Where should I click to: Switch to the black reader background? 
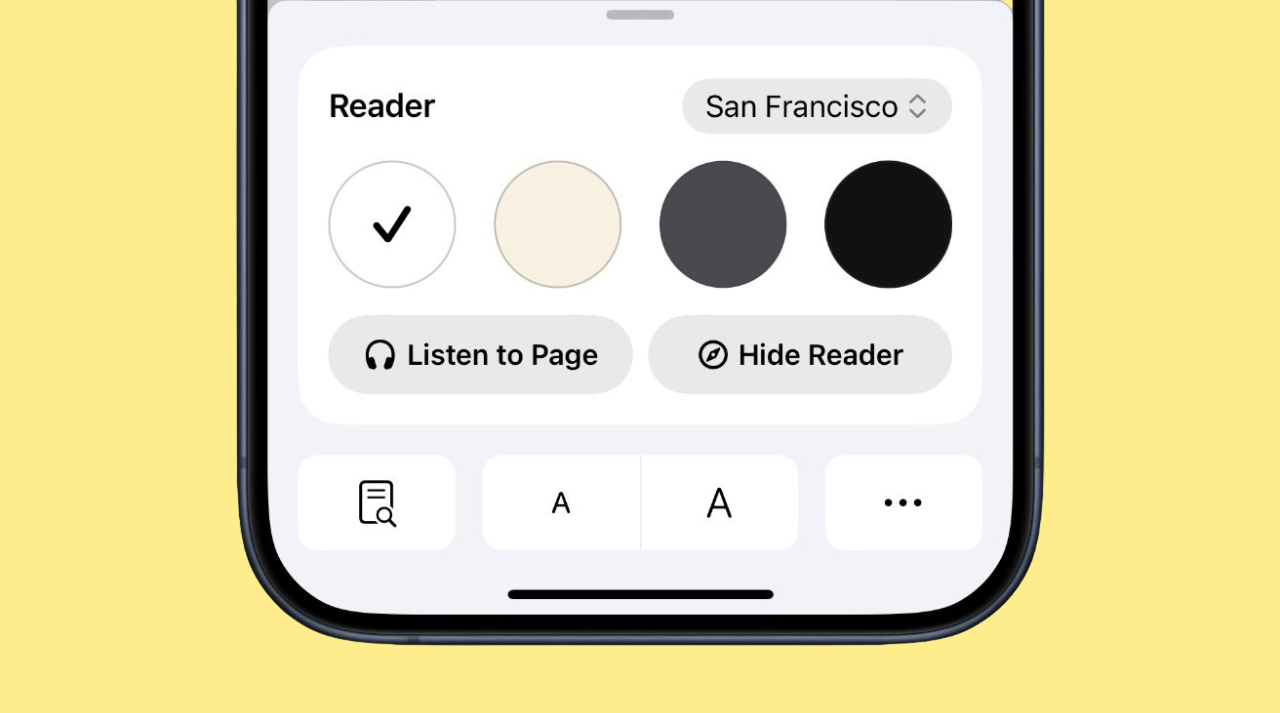click(x=887, y=224)
